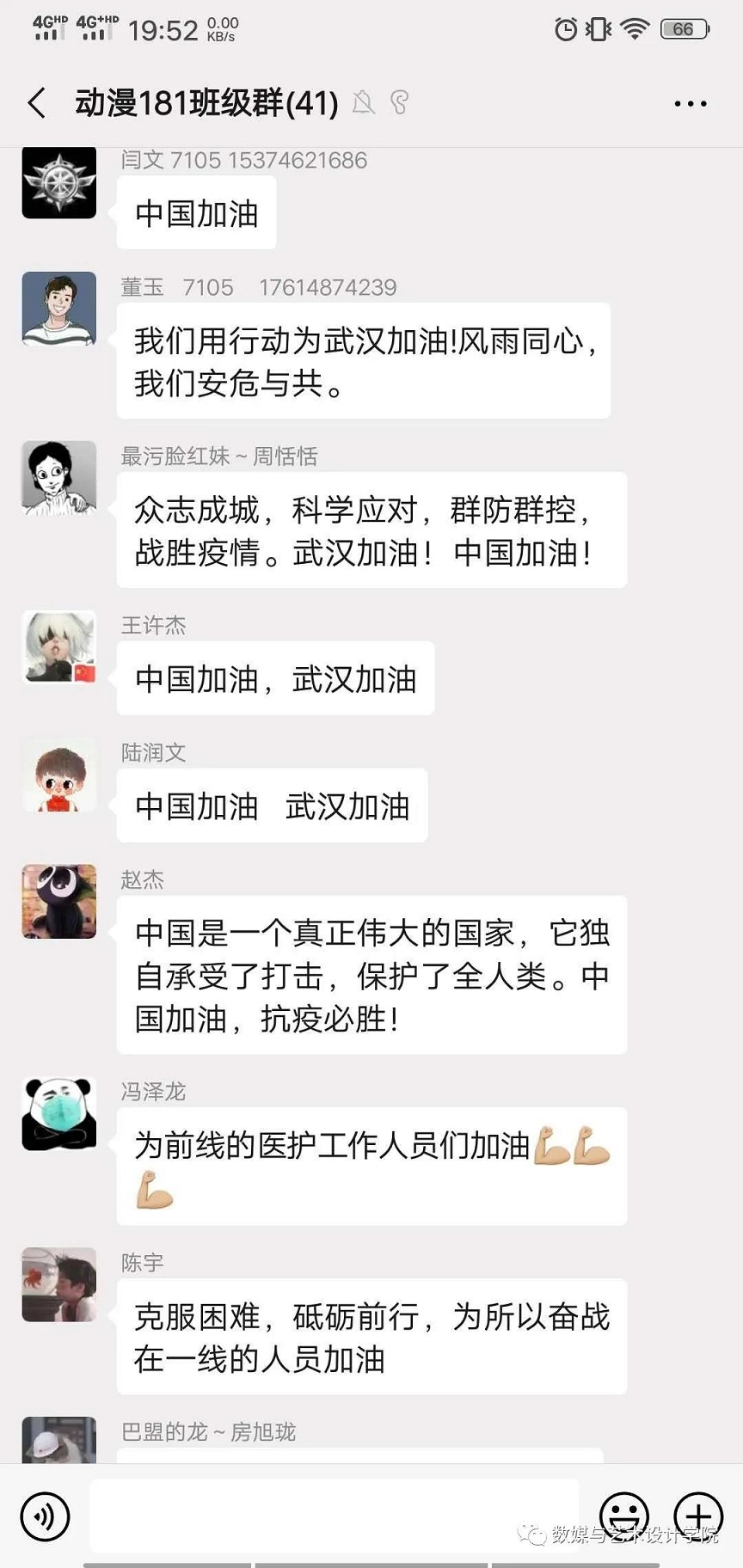This screenshot has width=743, height=1568.
Task: Switch to voice message input
Action: click(x=45, y=1516)
